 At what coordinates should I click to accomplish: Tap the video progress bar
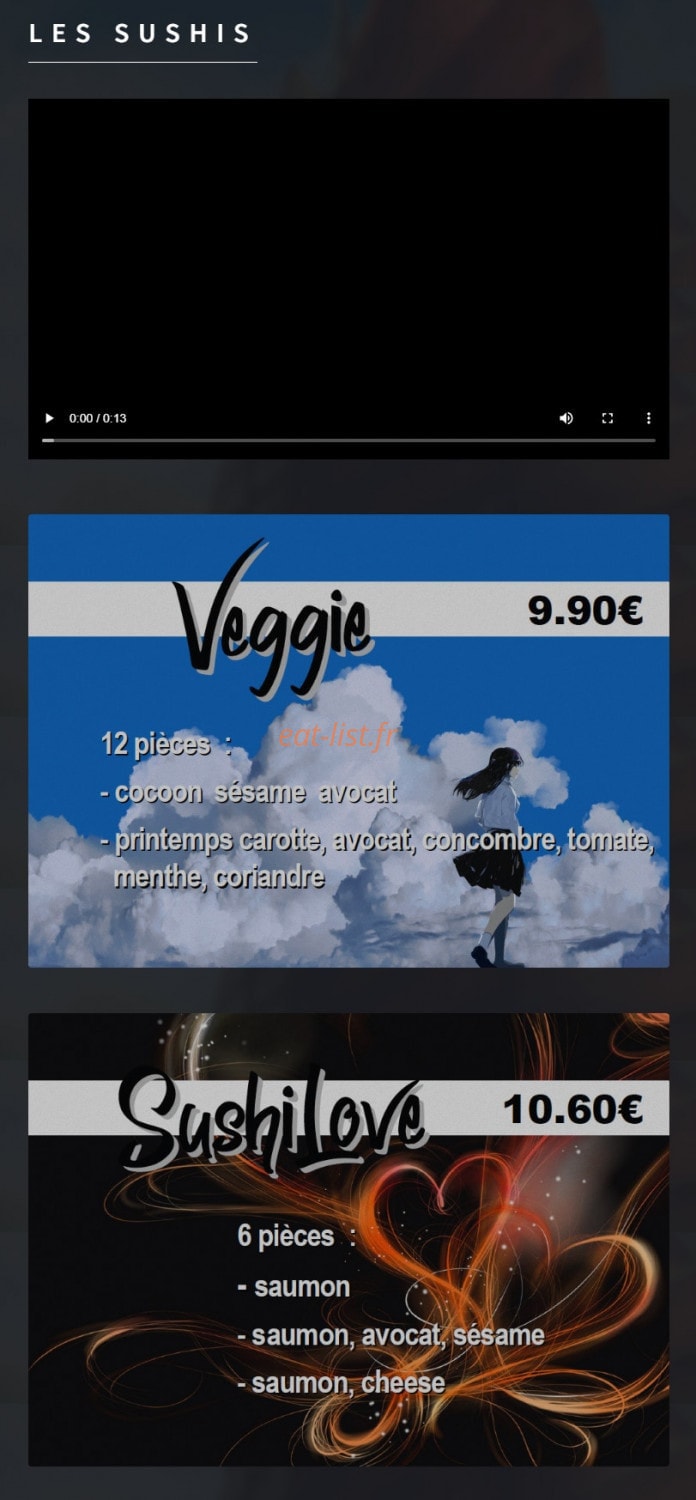click(348, 440)
